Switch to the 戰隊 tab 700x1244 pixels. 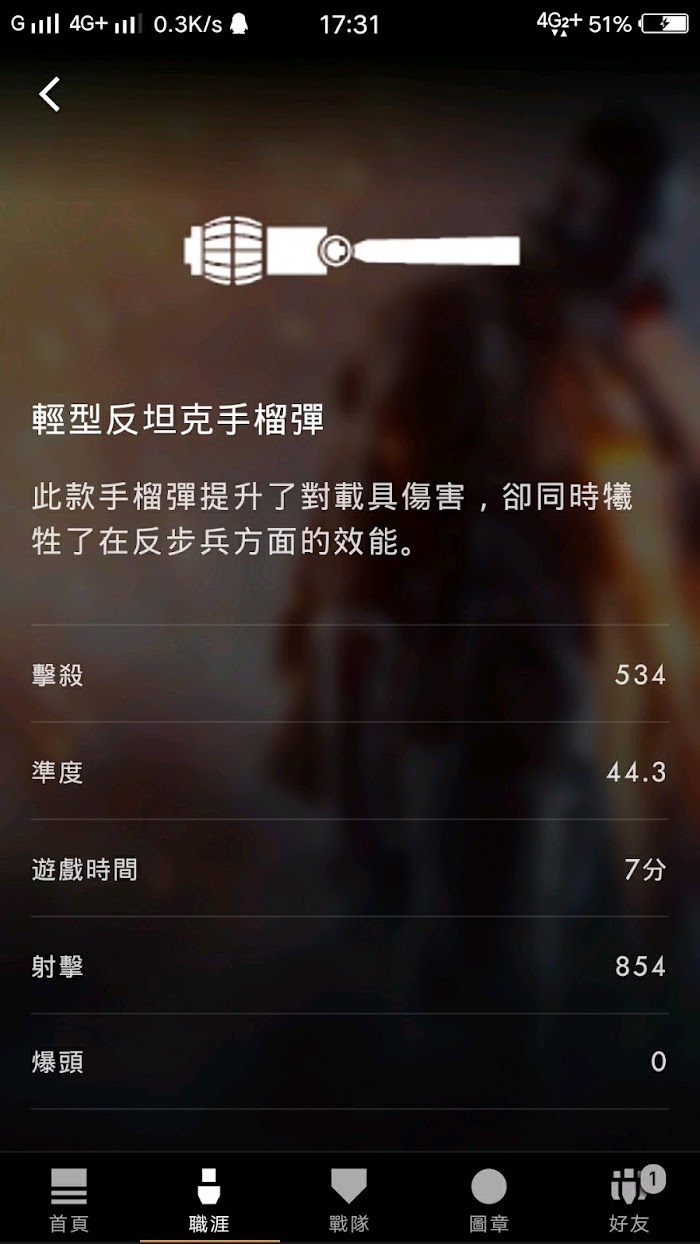tap(349, 1199)
